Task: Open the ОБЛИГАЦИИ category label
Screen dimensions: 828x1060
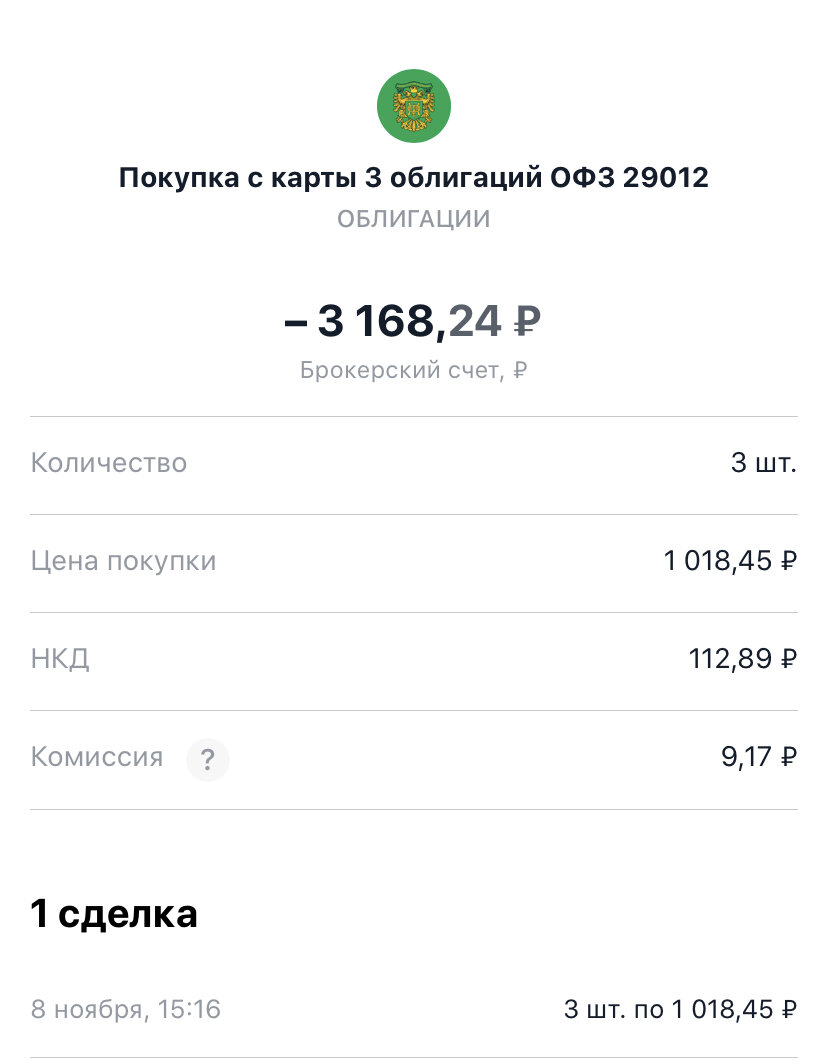Action: pyautogui.click(x=414, y=218)
